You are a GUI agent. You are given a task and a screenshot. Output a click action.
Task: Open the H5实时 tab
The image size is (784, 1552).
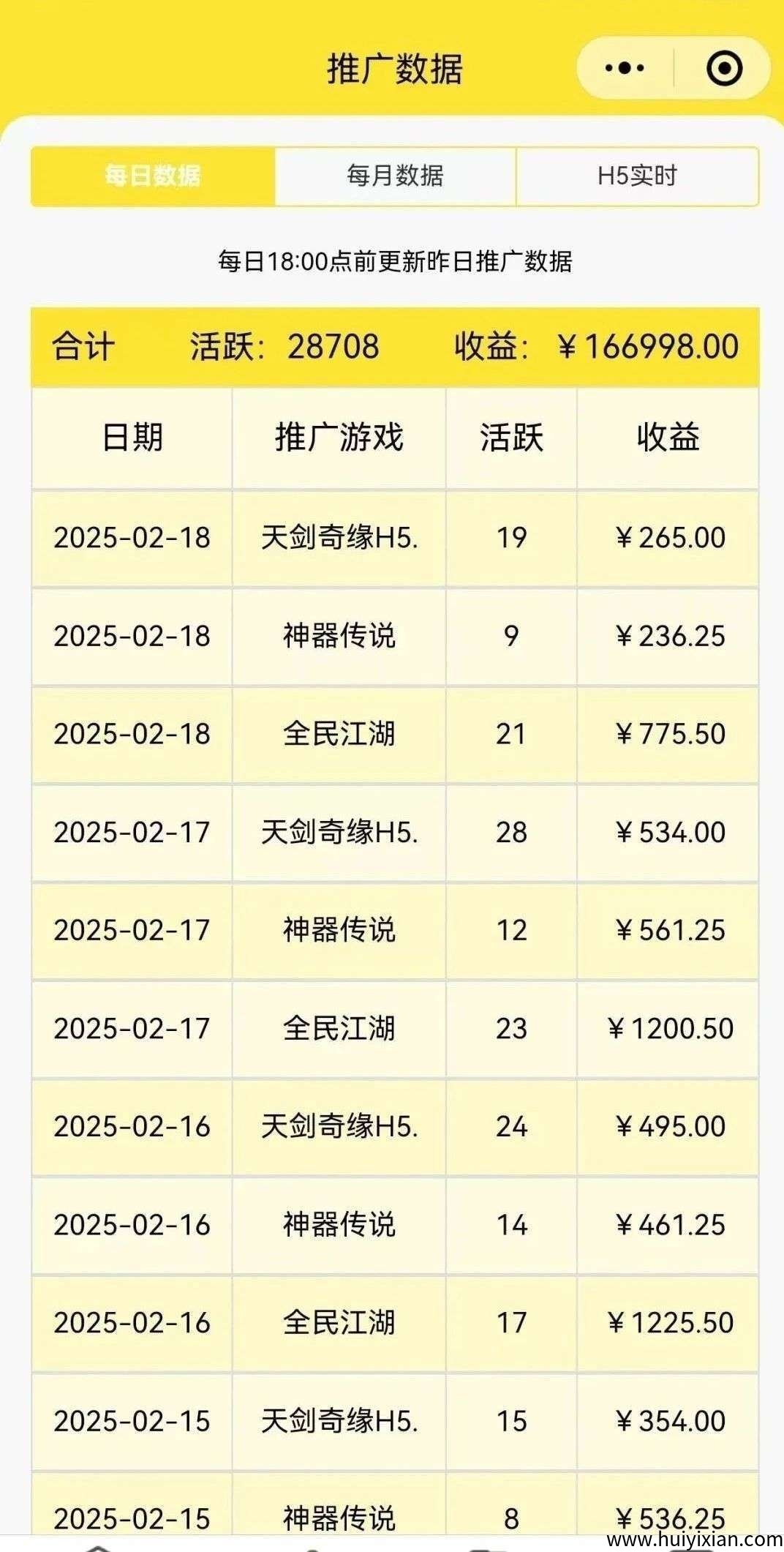click(x=637, y=176)
